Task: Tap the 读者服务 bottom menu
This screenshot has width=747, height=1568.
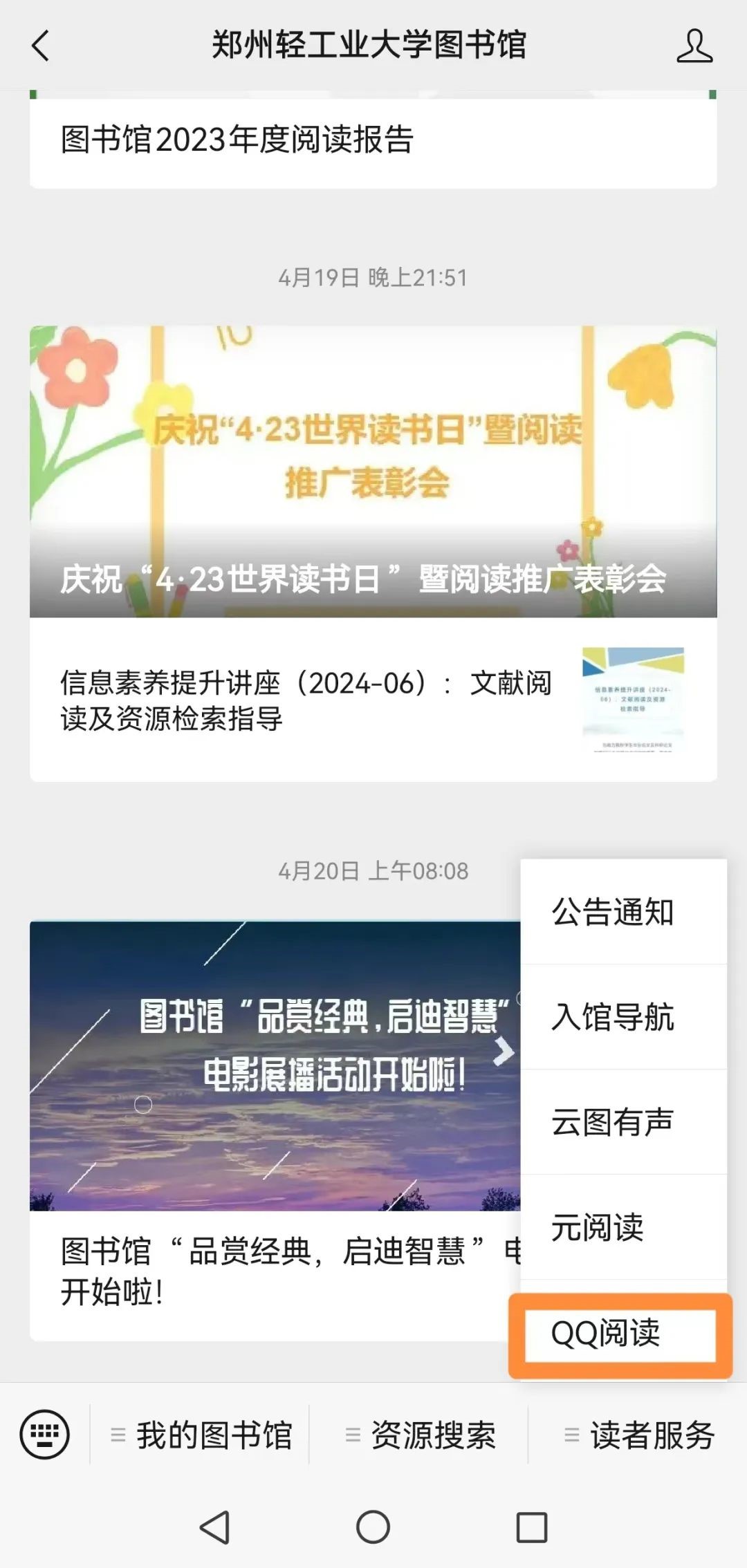Action: tap(639, 1435)
